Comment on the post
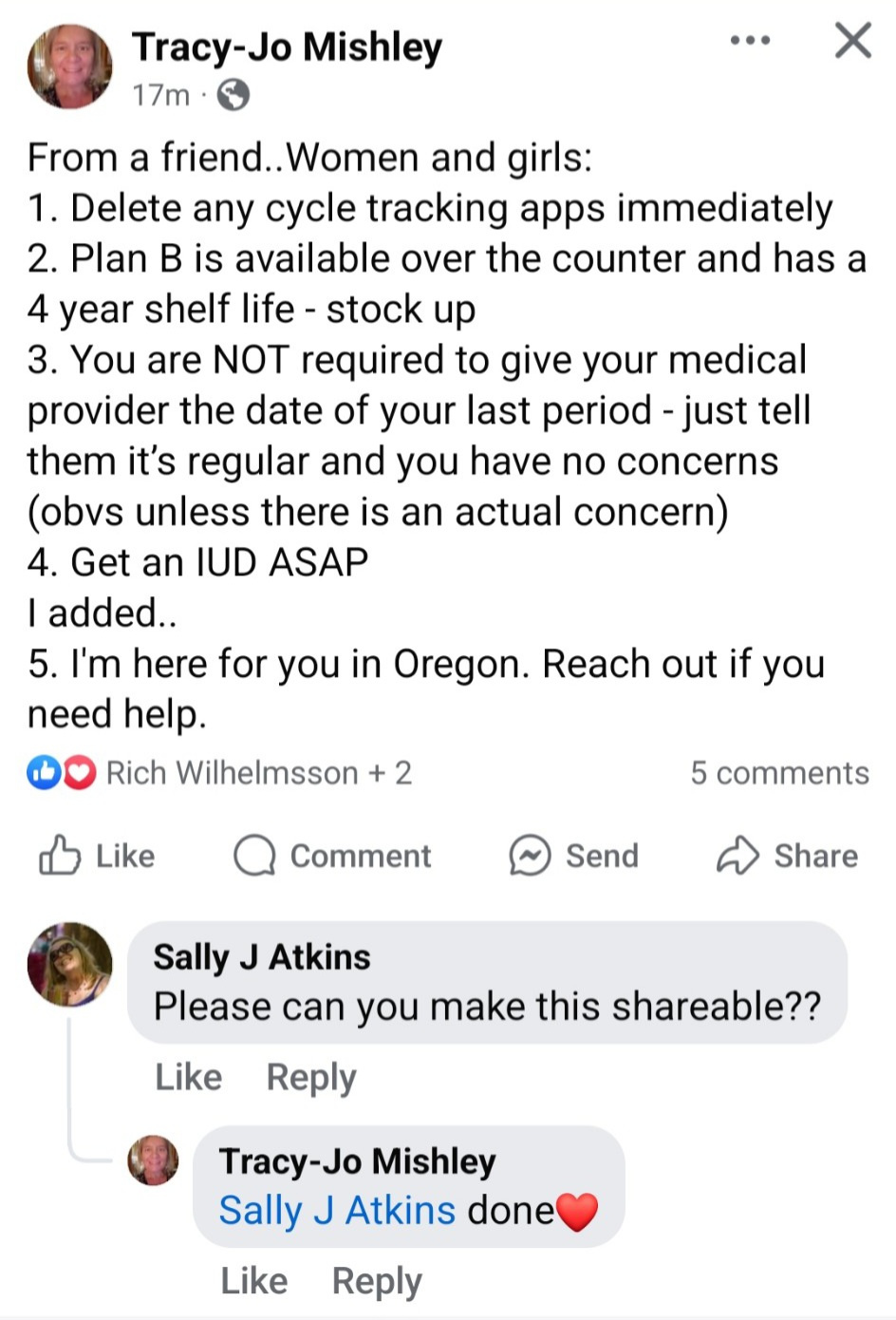 coord(332,856)
